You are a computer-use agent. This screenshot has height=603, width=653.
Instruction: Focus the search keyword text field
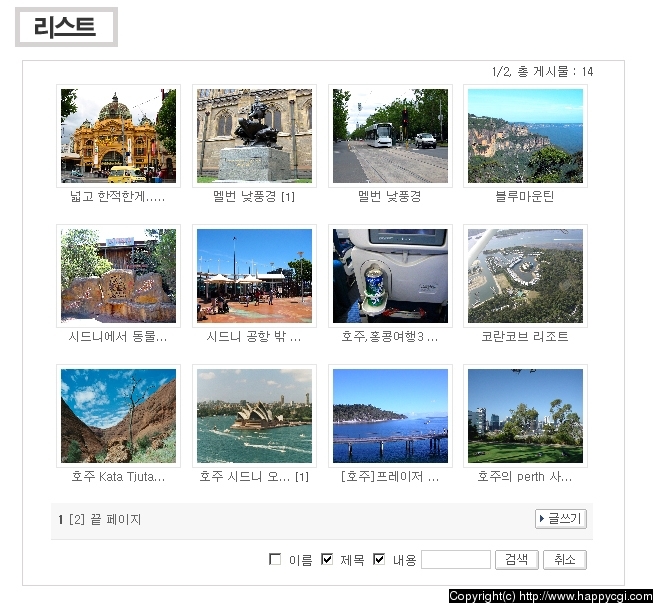456,560
